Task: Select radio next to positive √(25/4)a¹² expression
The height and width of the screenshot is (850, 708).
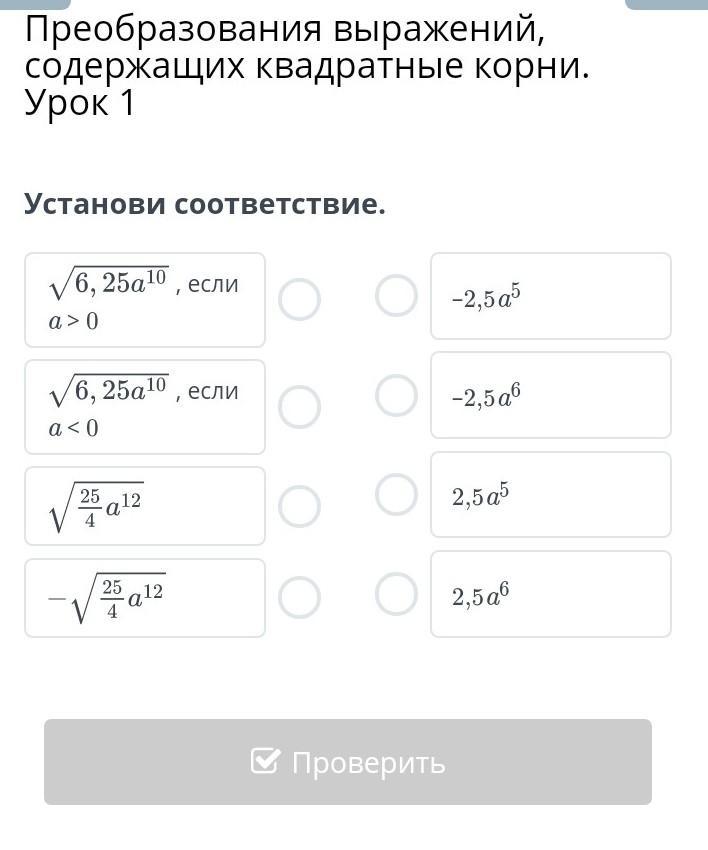Action: click(x=299, y=506)
